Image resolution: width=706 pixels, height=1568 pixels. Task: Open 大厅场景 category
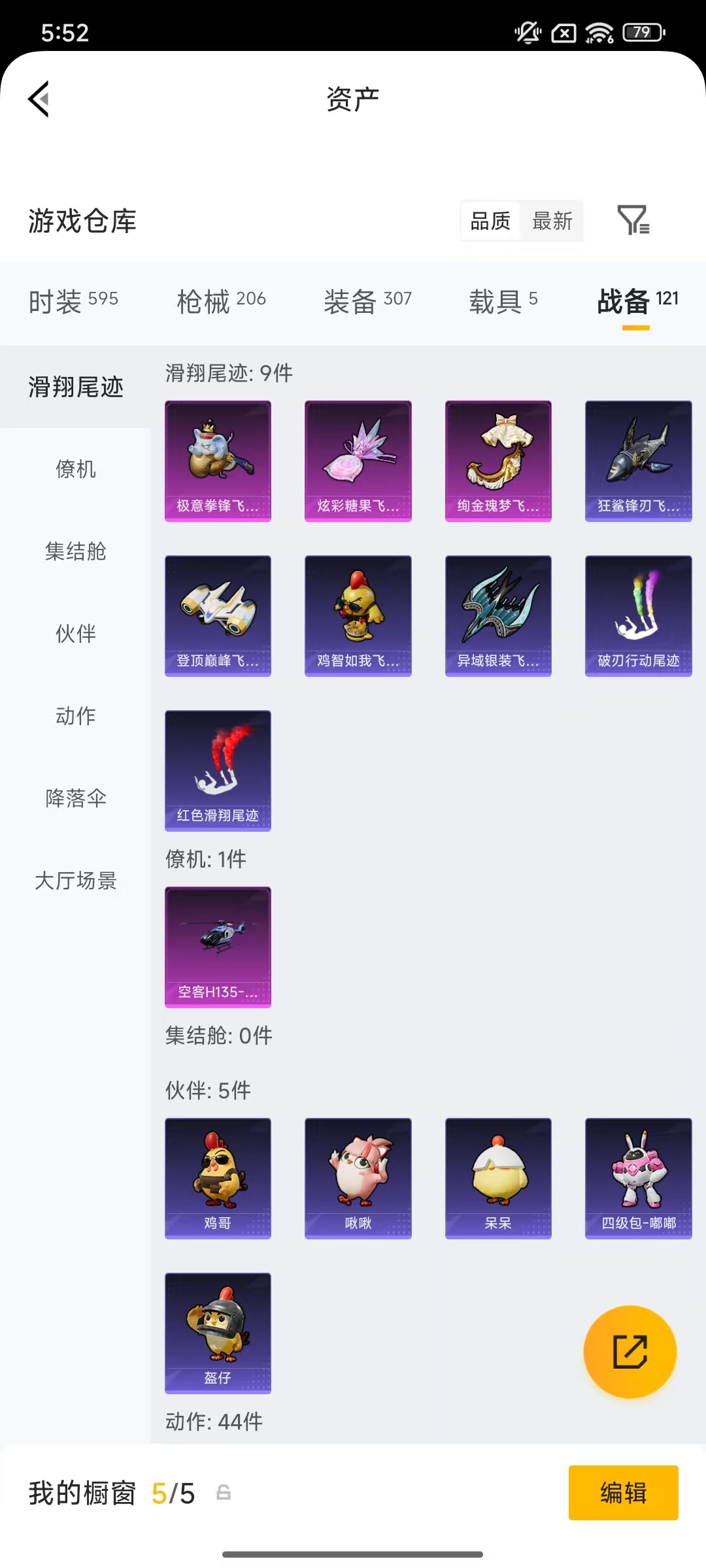click(75, 881)
